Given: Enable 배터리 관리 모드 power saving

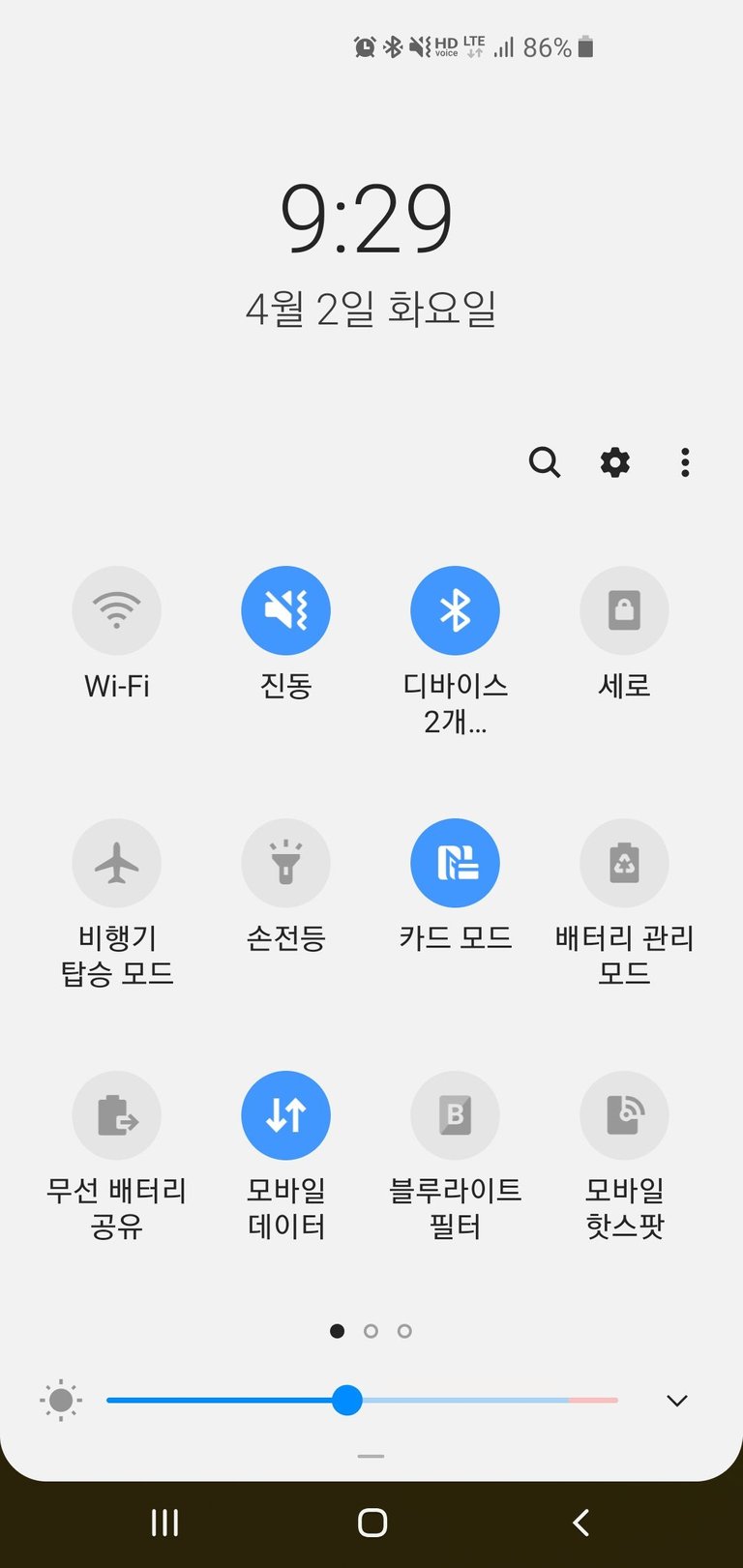Looking at the screenshot, I should 624,863.
